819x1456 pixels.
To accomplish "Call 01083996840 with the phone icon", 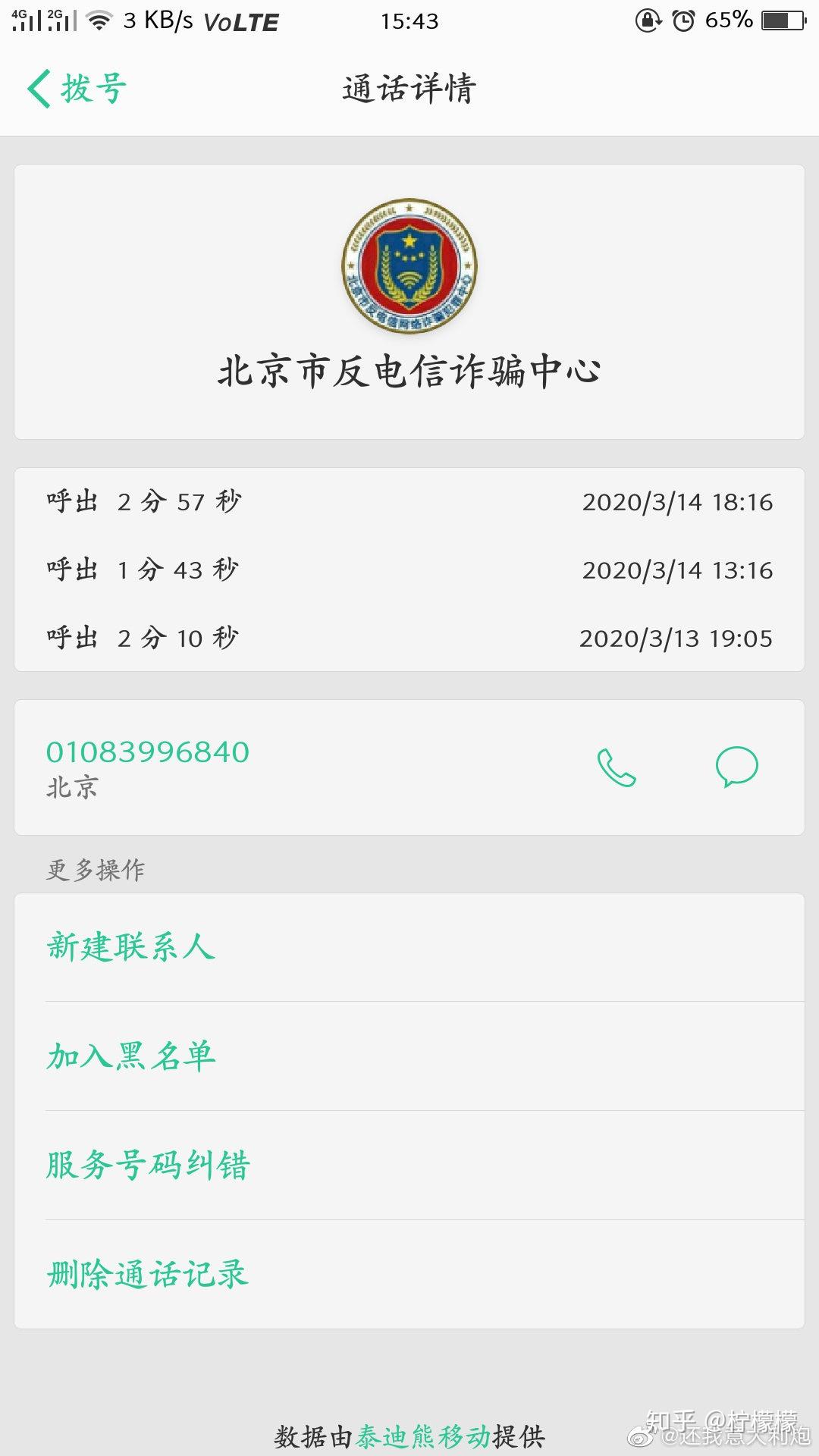I will pos(616,767).
